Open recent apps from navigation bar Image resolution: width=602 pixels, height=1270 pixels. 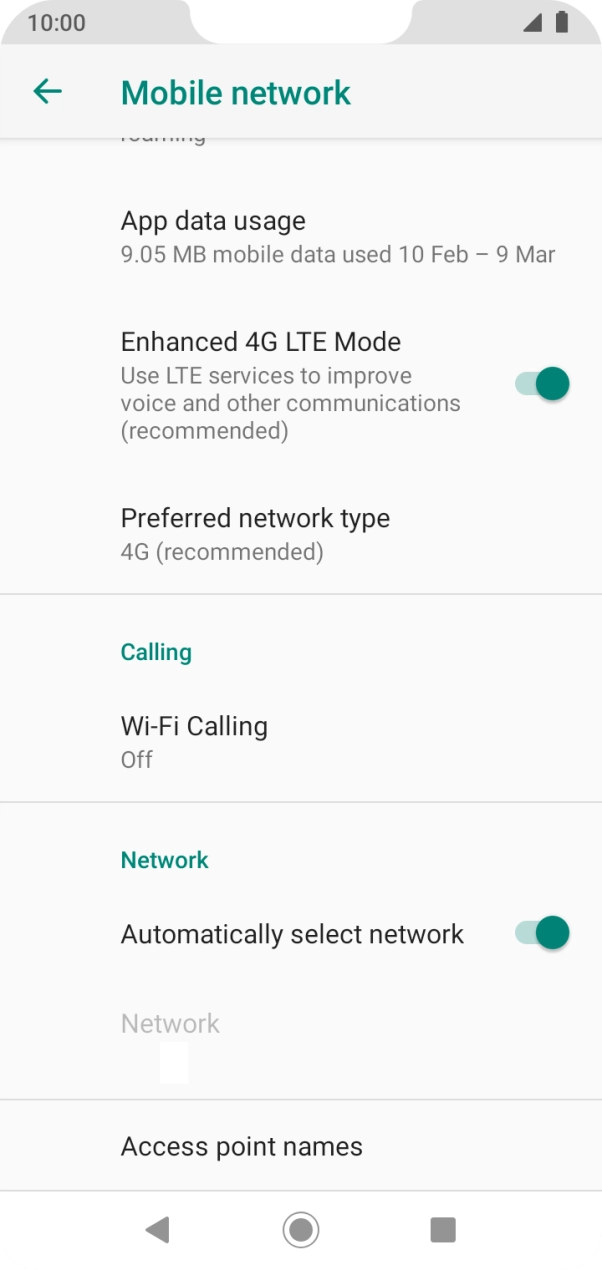coord(443,1229)
